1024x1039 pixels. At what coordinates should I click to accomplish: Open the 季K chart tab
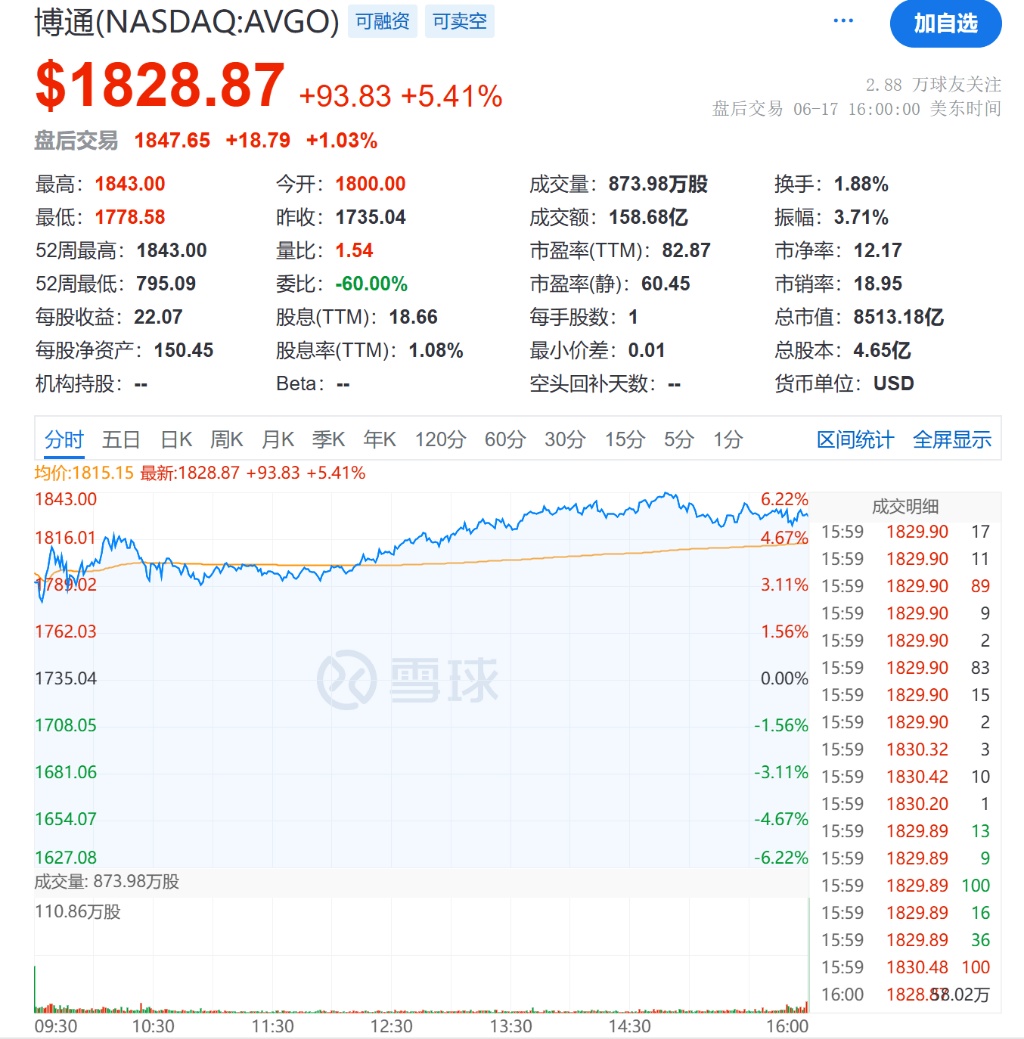(328, 439)
